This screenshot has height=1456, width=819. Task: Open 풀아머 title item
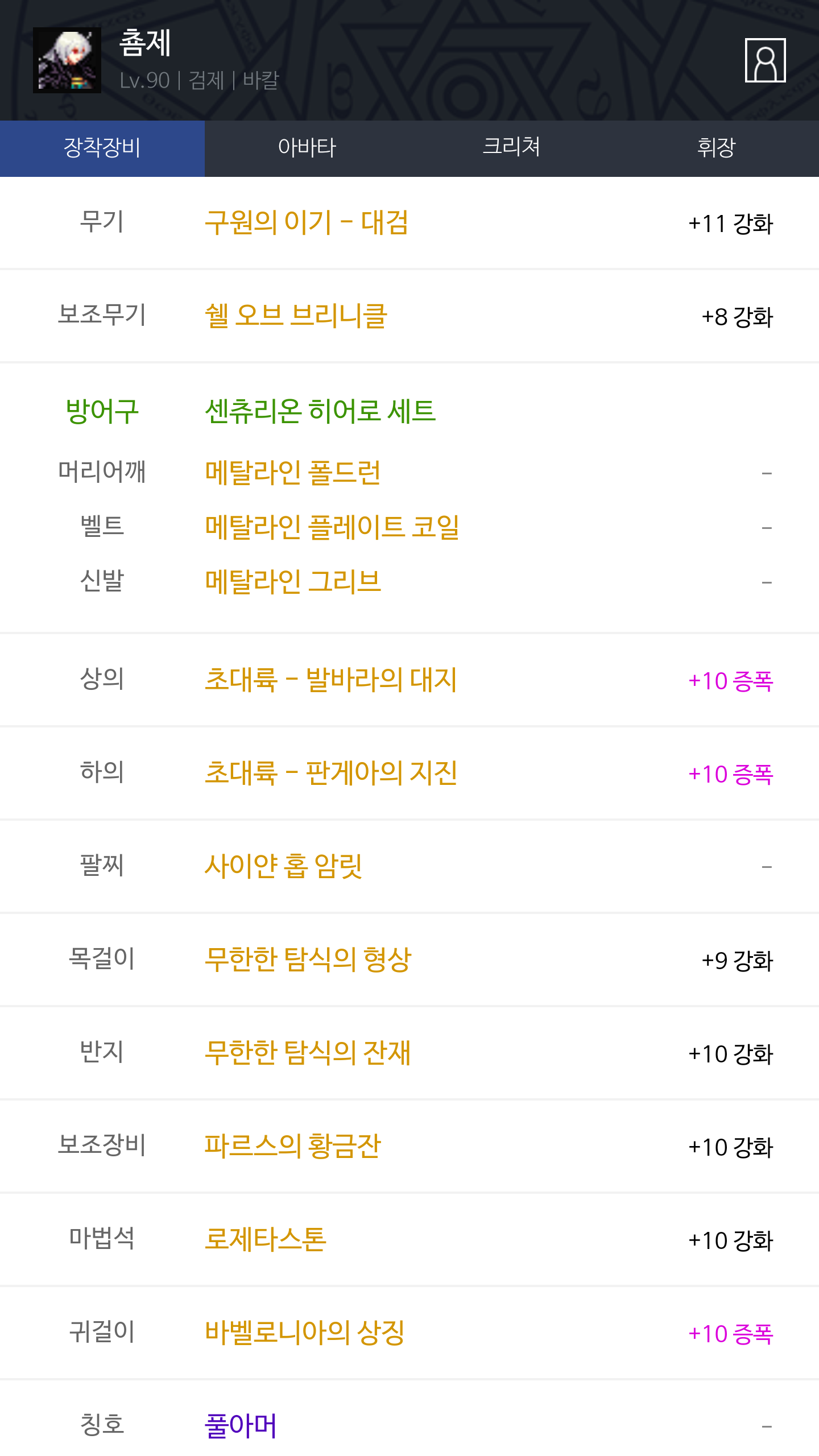tap(241, 1426)
